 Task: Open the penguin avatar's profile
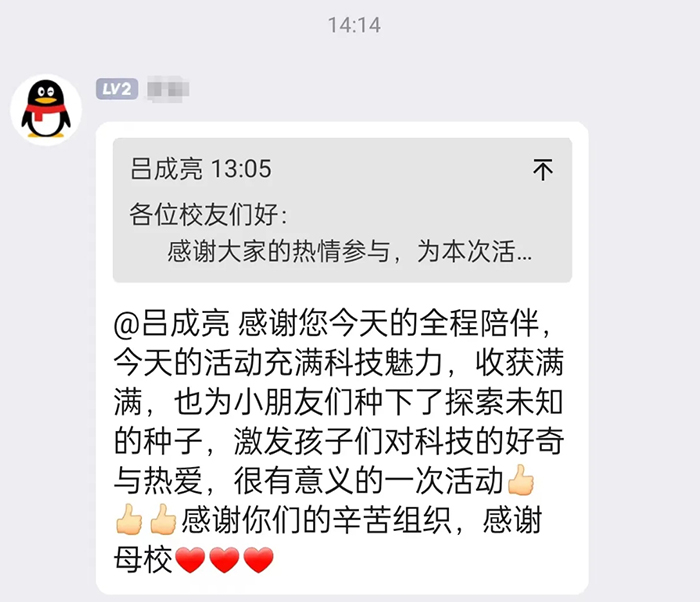coord(46,109)
